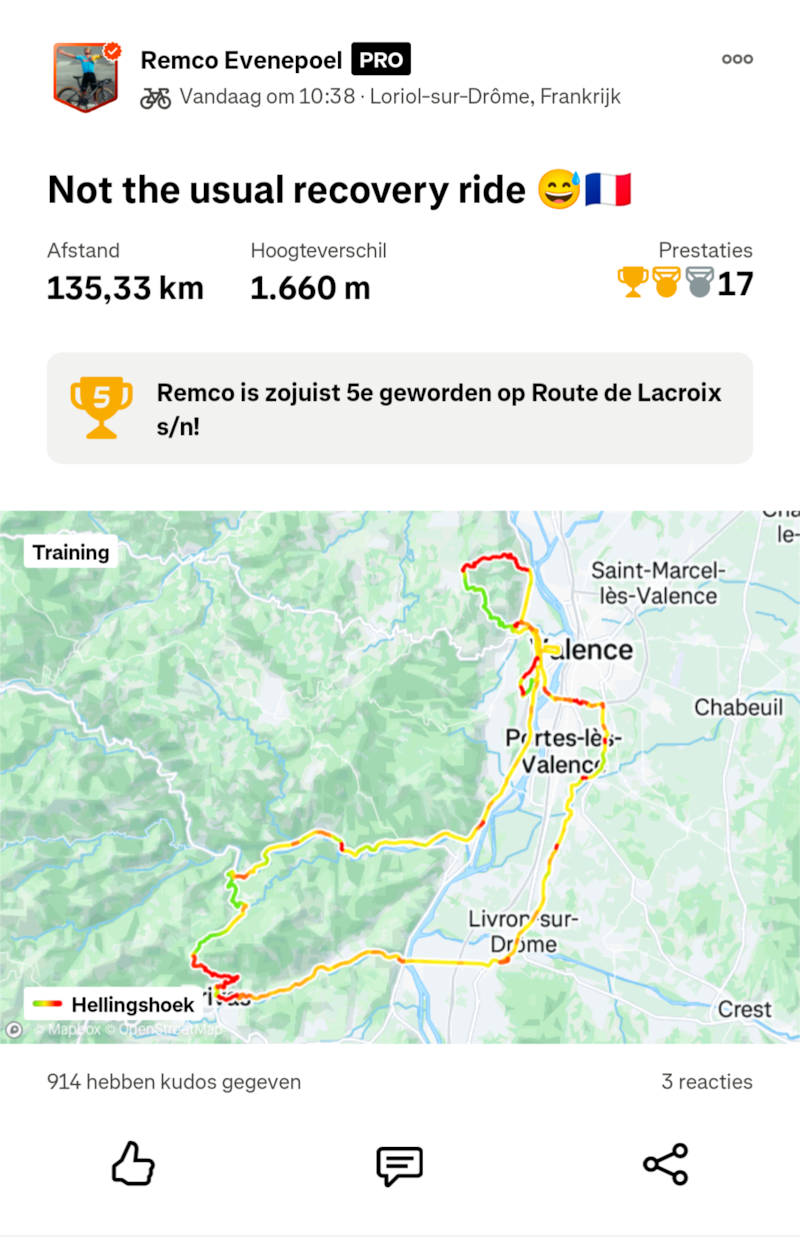Screen dimensions: 800x1237
Task: Give kudos with the thumbs-up icon
Action: [133, 1164]
